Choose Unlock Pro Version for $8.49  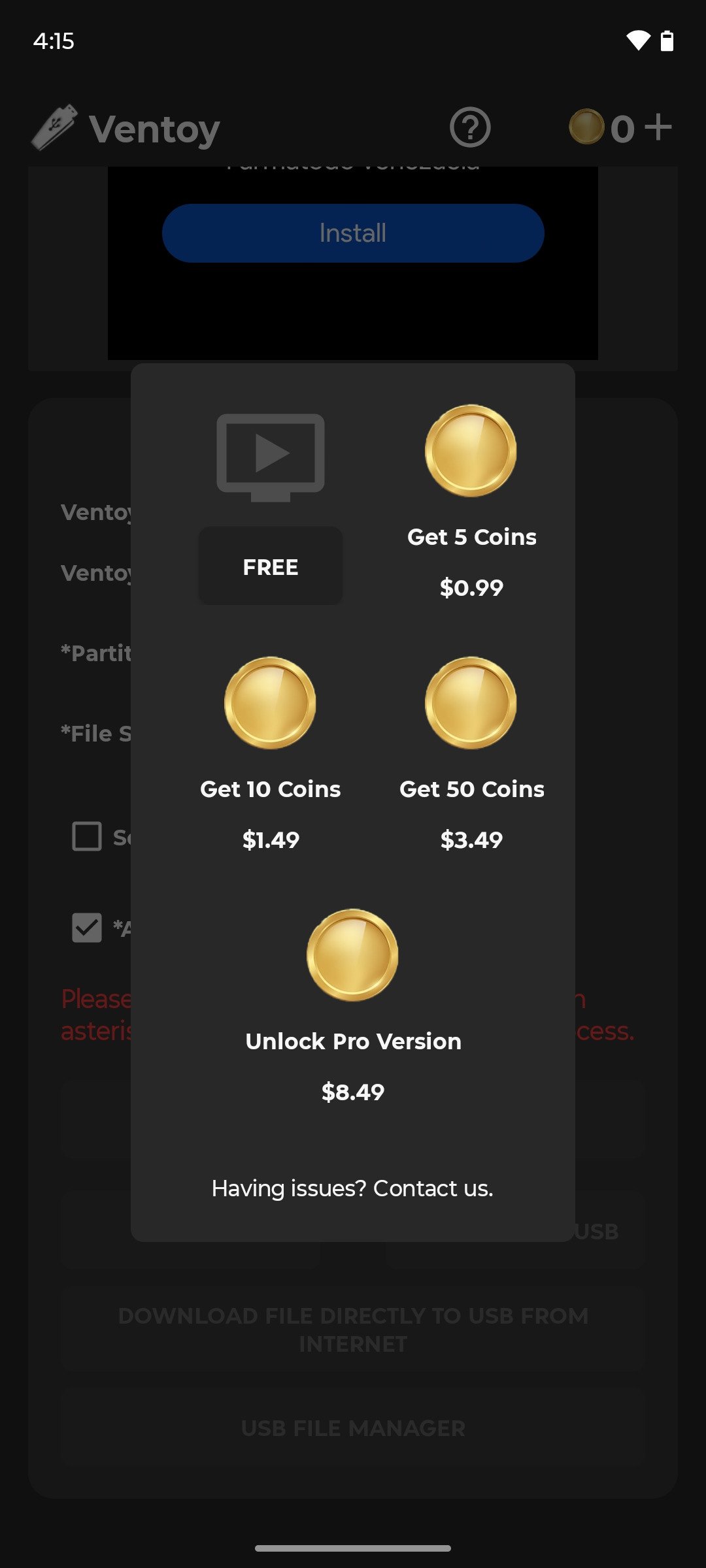[353, 1006]
